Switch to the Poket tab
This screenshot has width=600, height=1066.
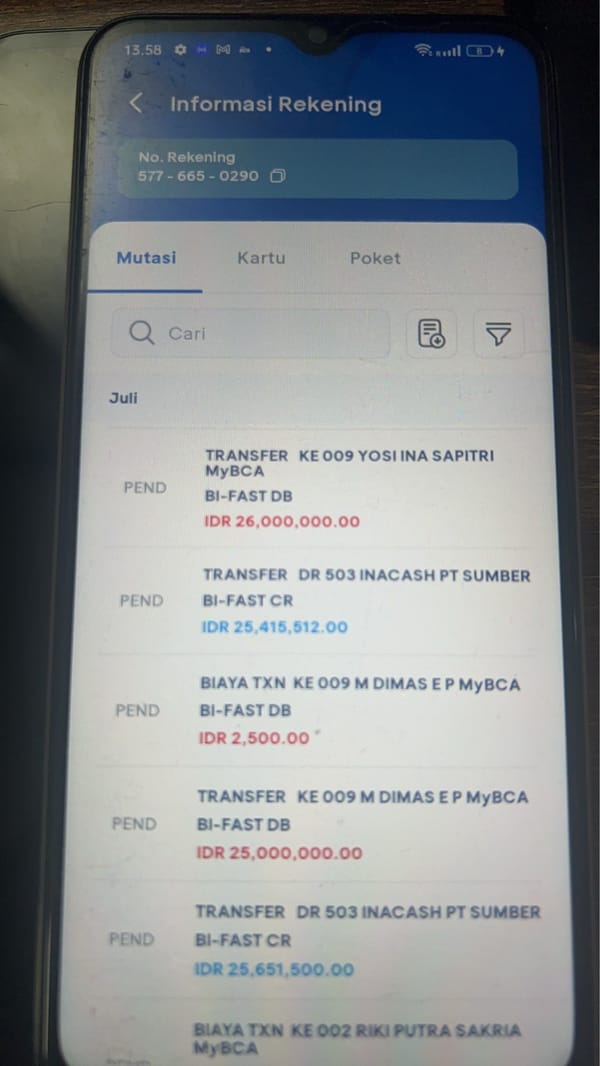pyautogui.click(x=375, y=258)
